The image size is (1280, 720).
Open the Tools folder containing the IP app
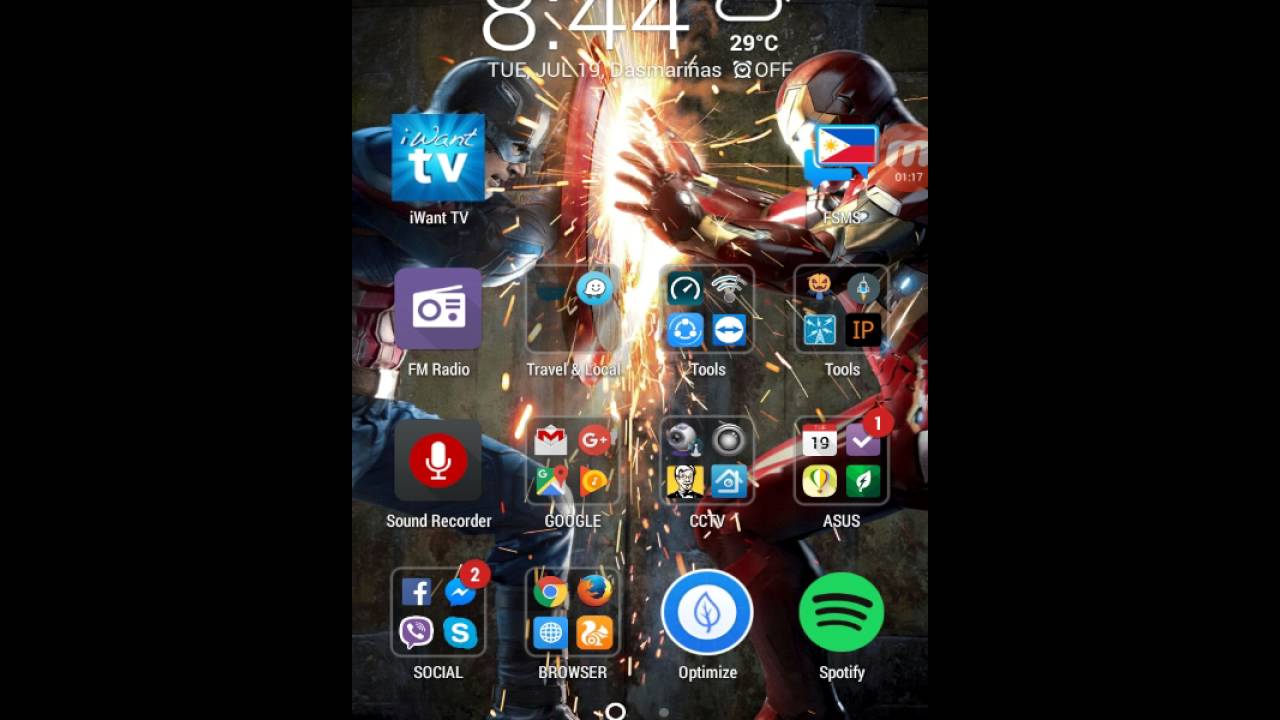click(841, 310)
